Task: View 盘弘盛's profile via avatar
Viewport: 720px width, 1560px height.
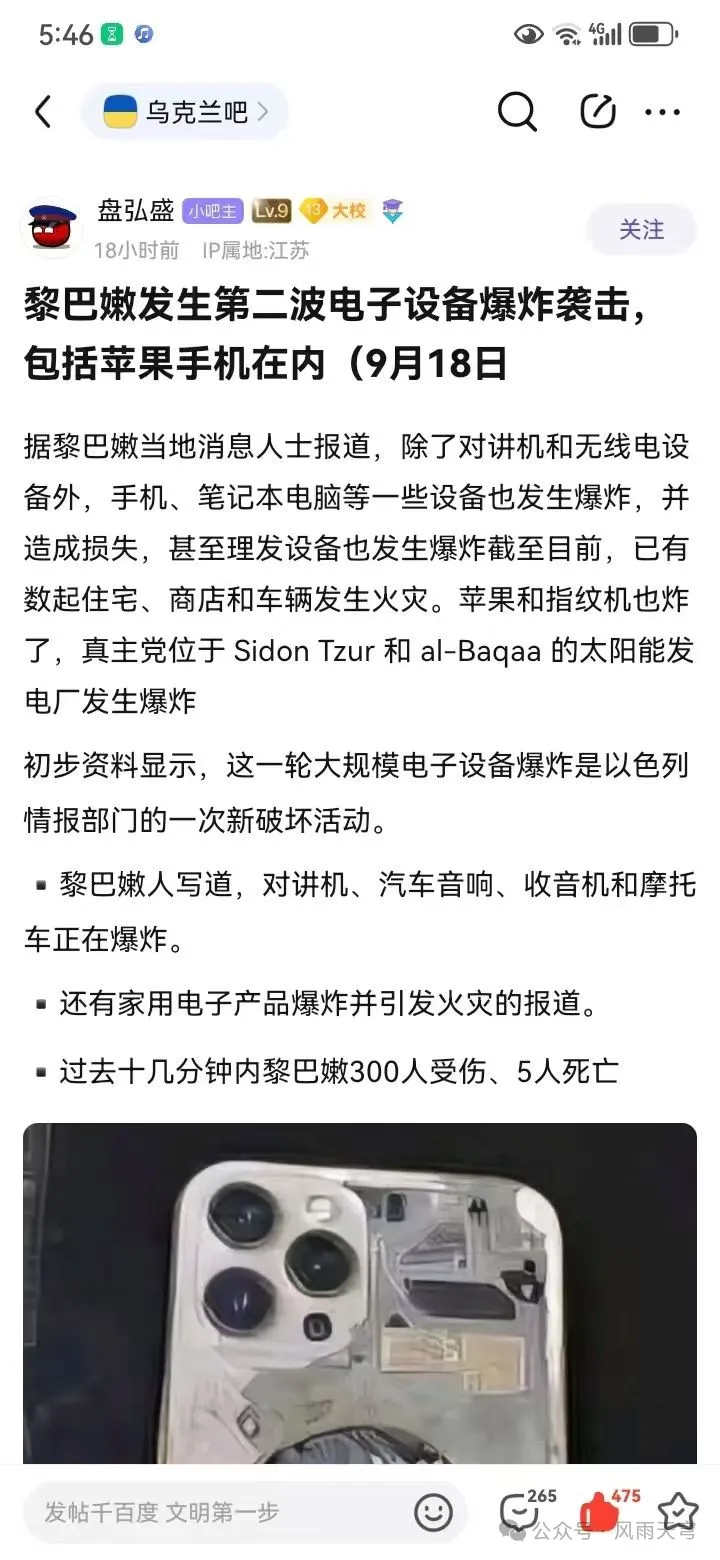Action: 51,229
